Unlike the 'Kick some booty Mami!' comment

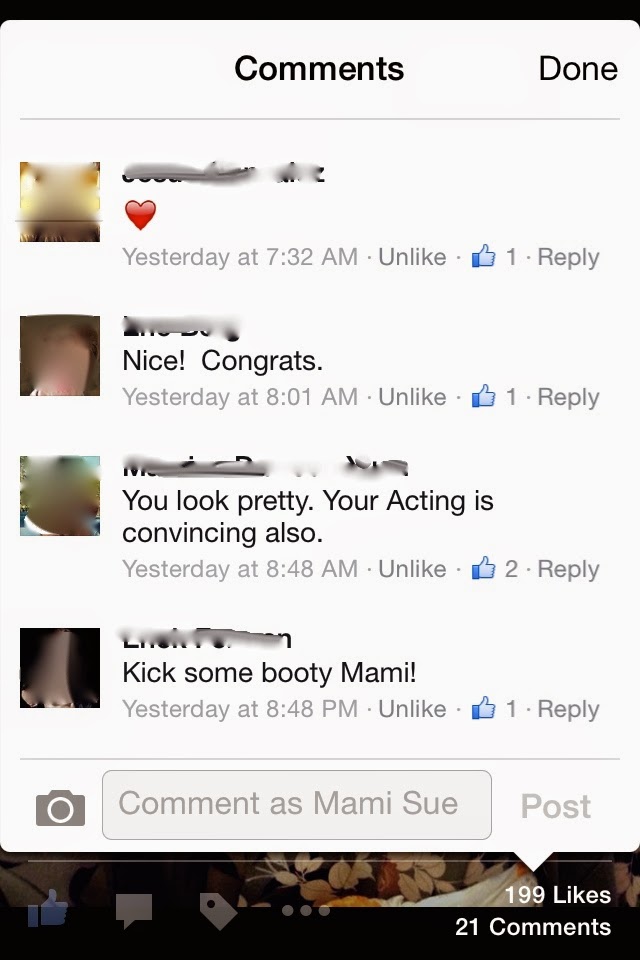pos(411,709)
